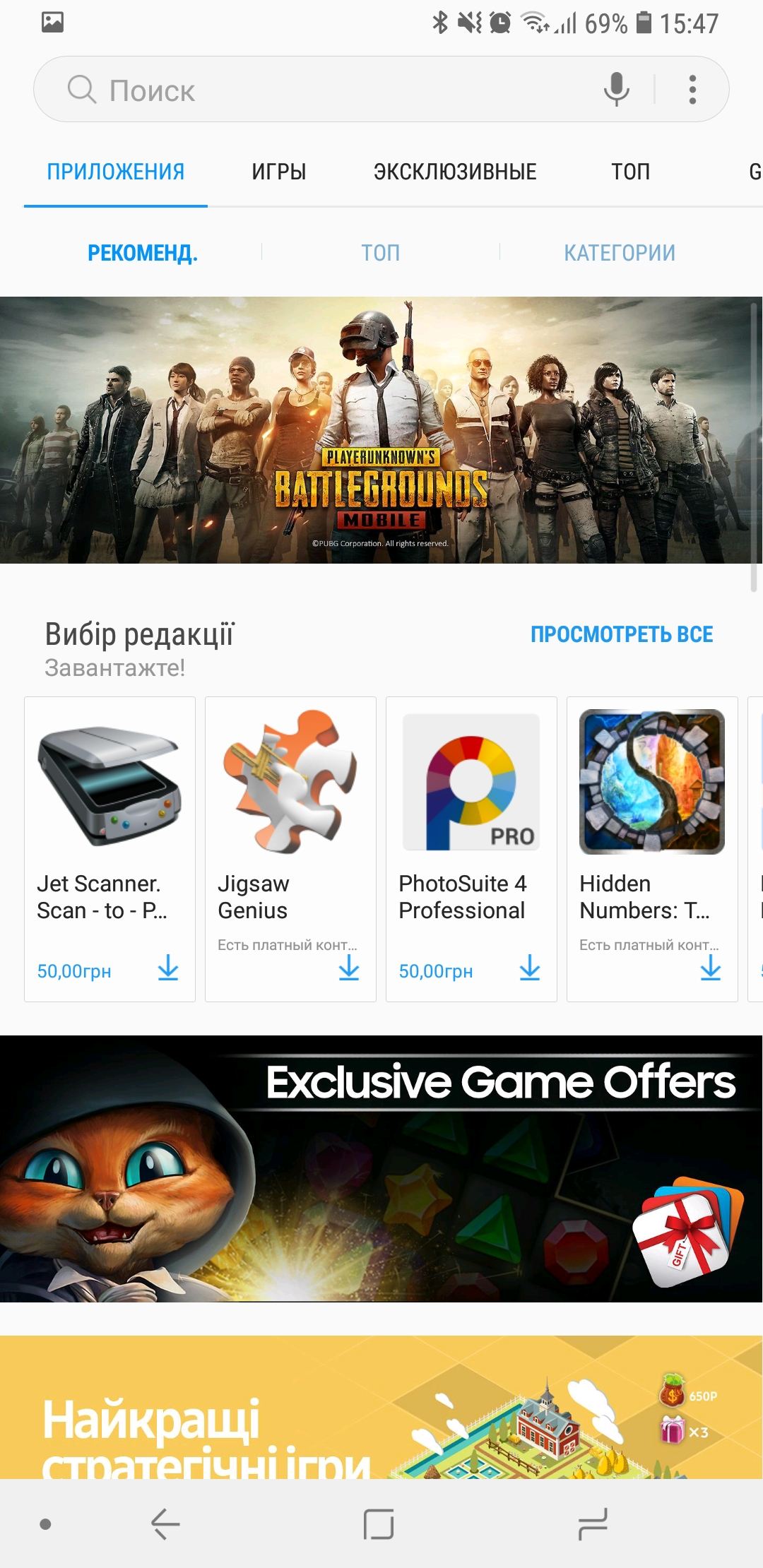Open the КАТЕГОРИИ sub-tab
This screenshot has width=763, height=1568.
(619, 252)
